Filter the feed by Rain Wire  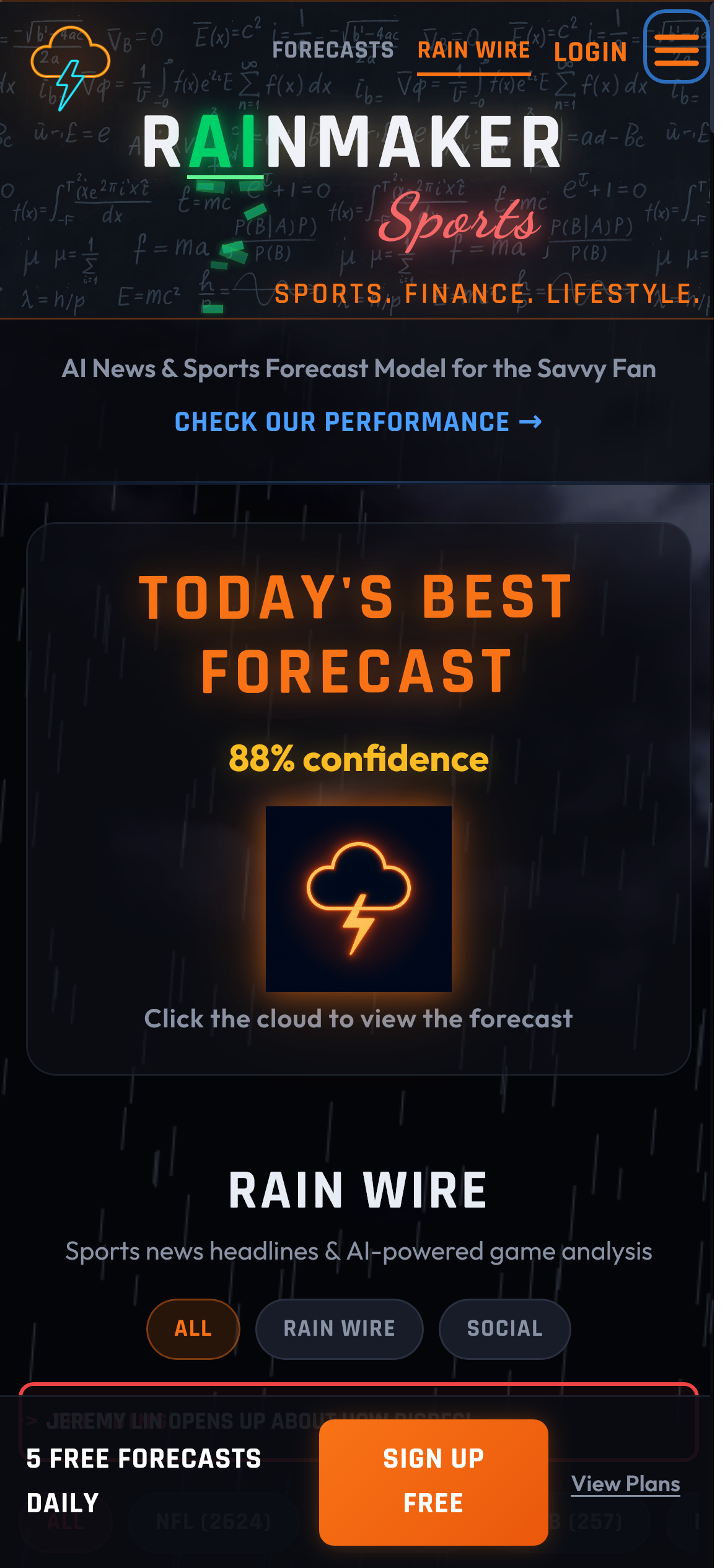[x=339, y=1328]
